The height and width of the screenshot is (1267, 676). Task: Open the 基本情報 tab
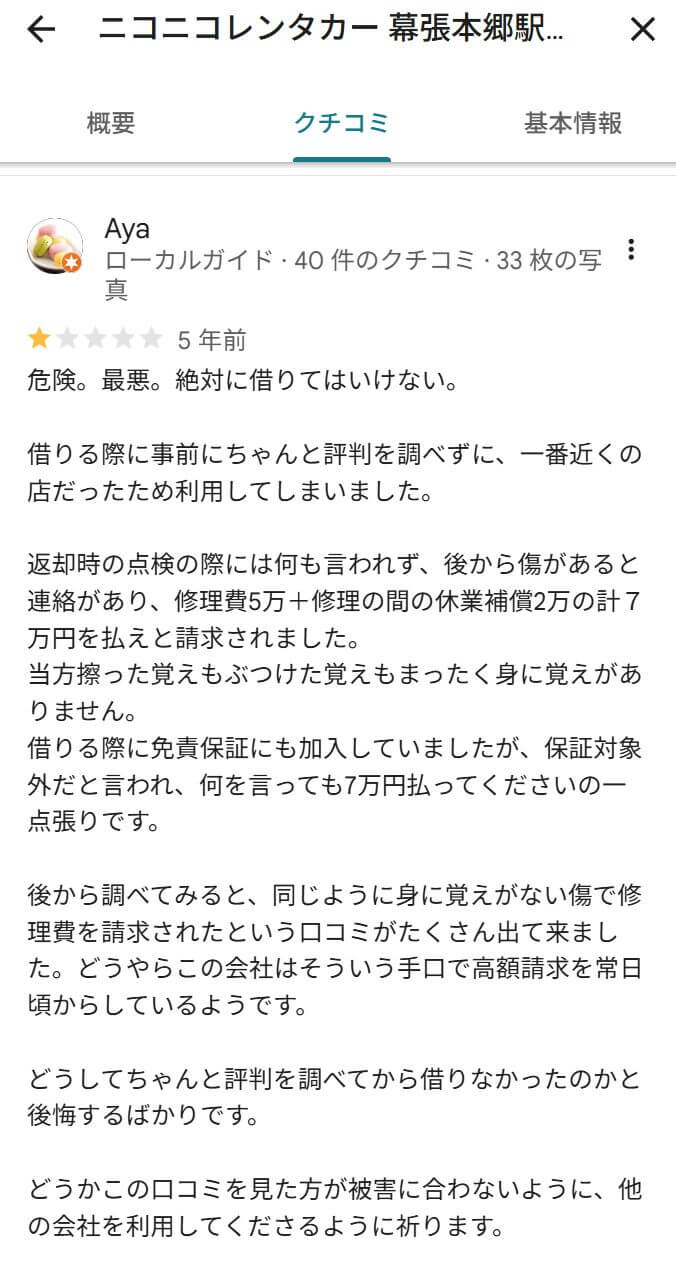(573, 123)
